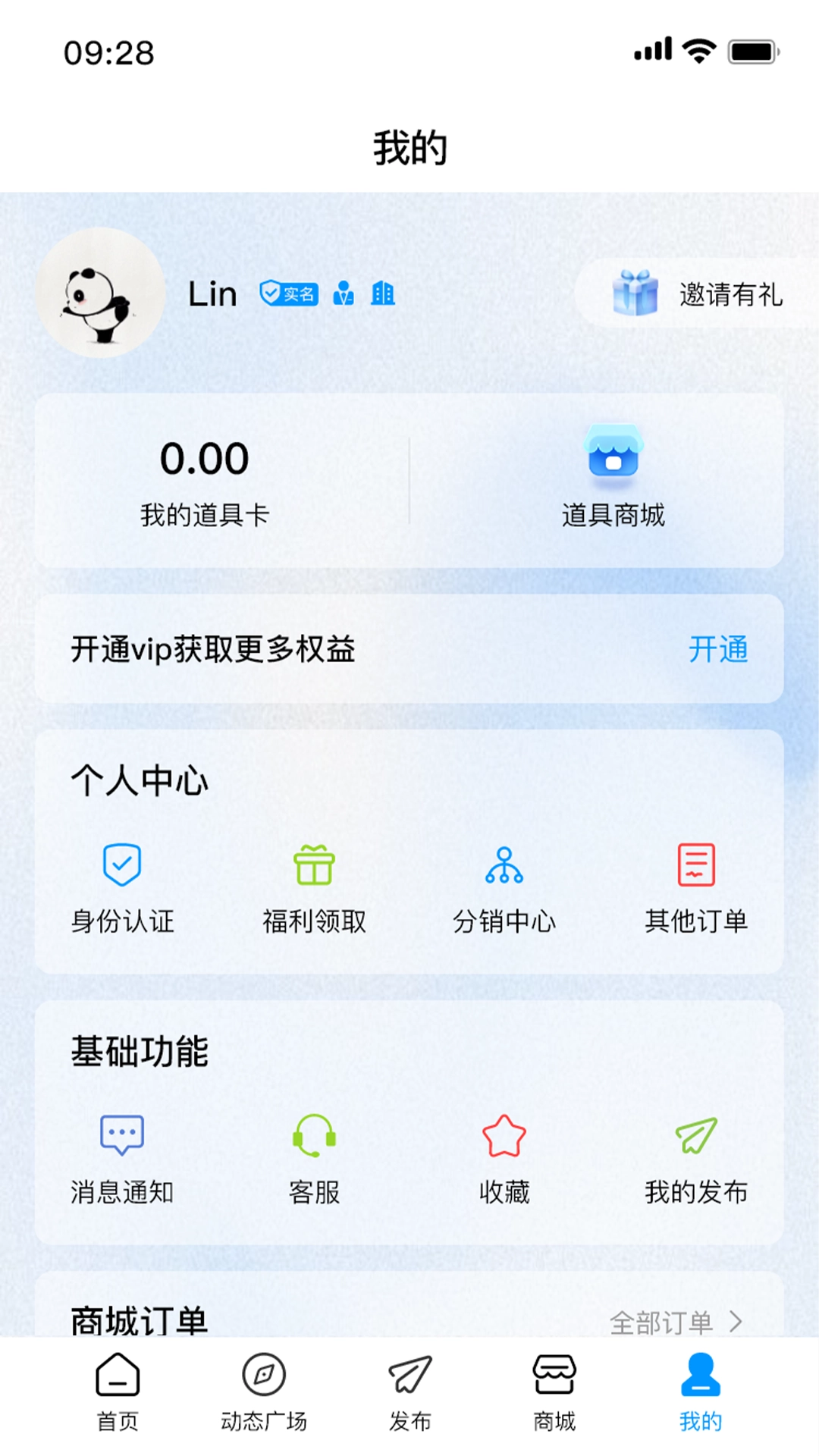Open the 商城 tab at bottom
The height and width of the screenshot is (1456, 819).
[557, 1395]
